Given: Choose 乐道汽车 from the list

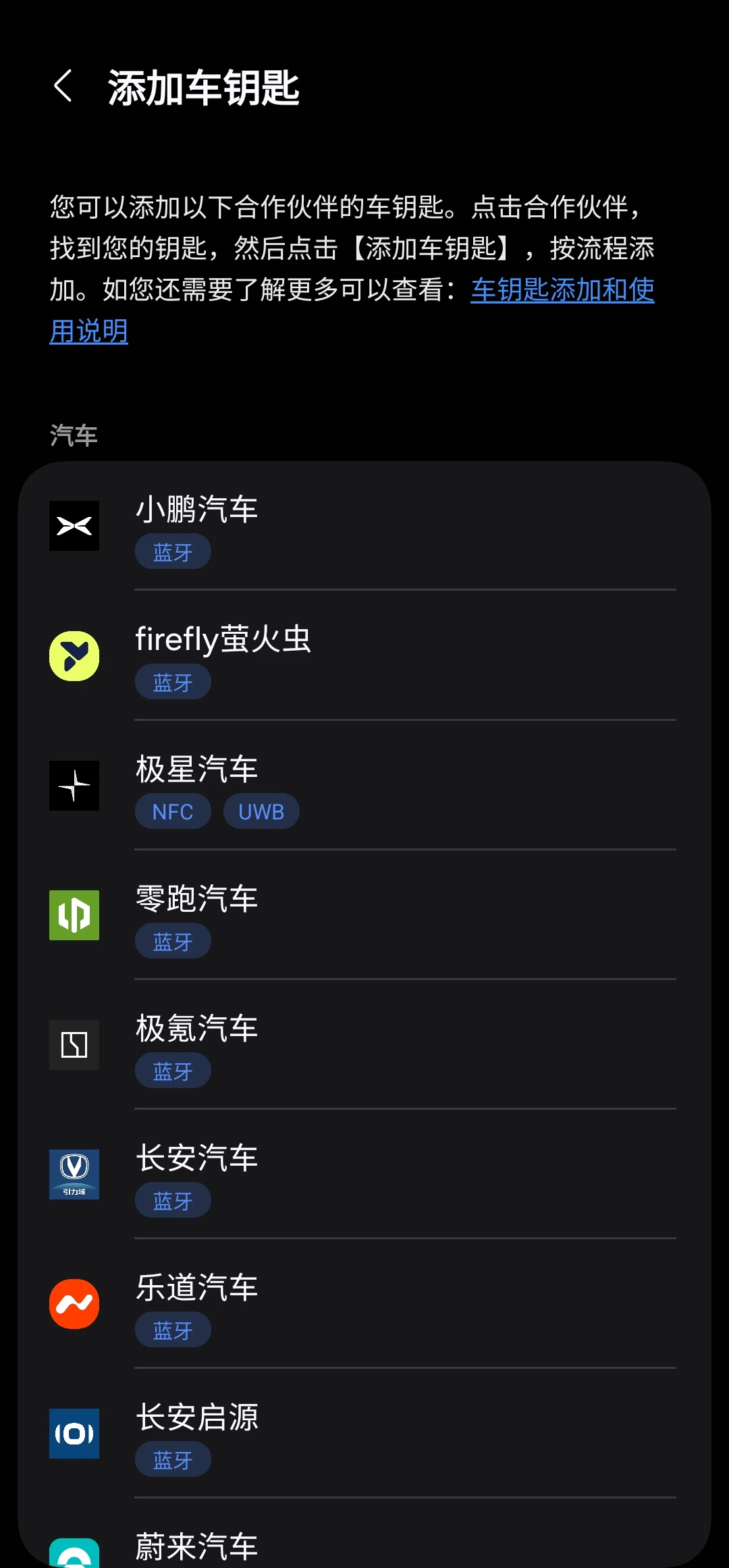Looking at the screenshot, I should [364, 1303].
